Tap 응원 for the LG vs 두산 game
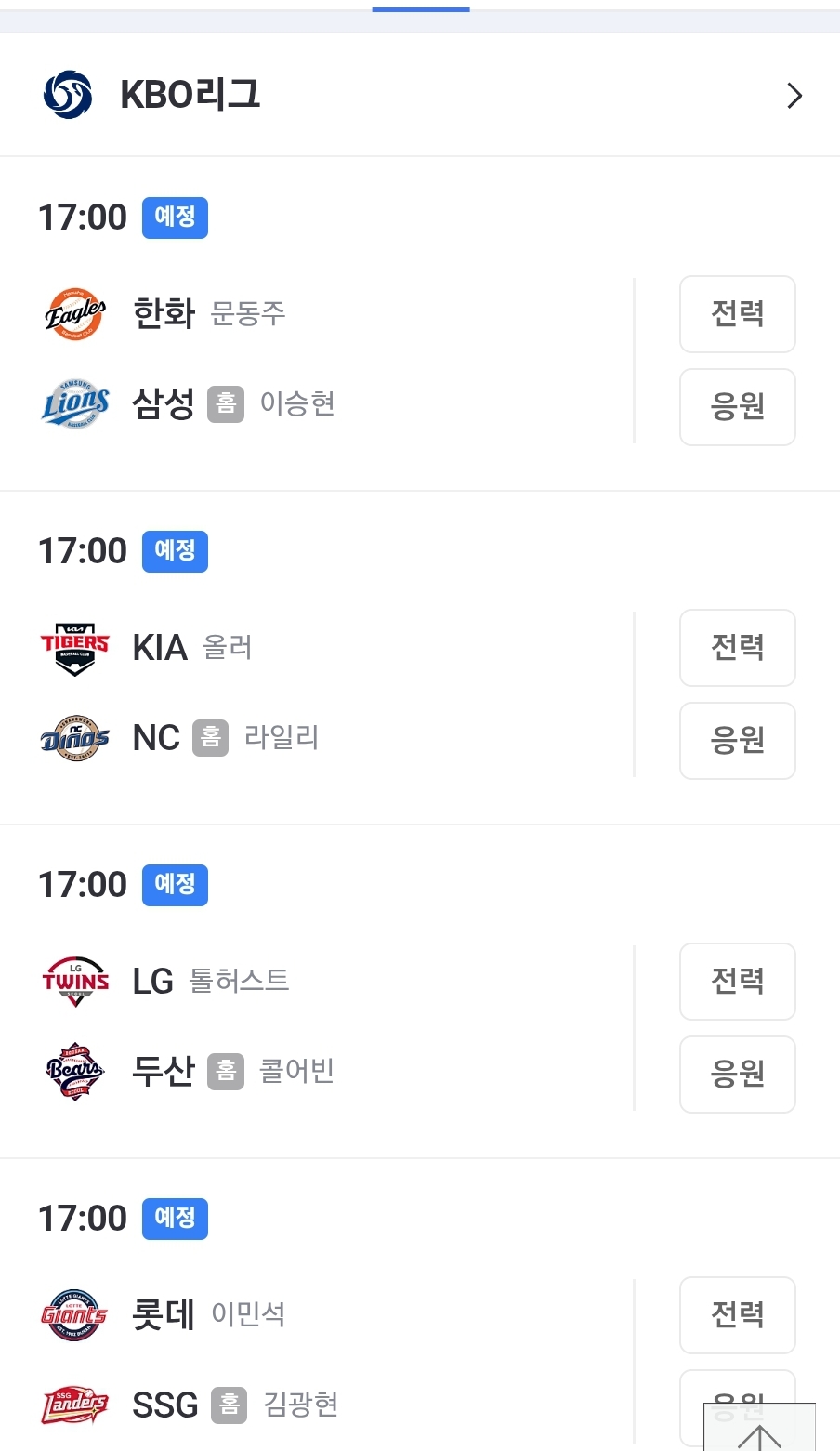840x1451 pixels. click(x=738, y=1075)
